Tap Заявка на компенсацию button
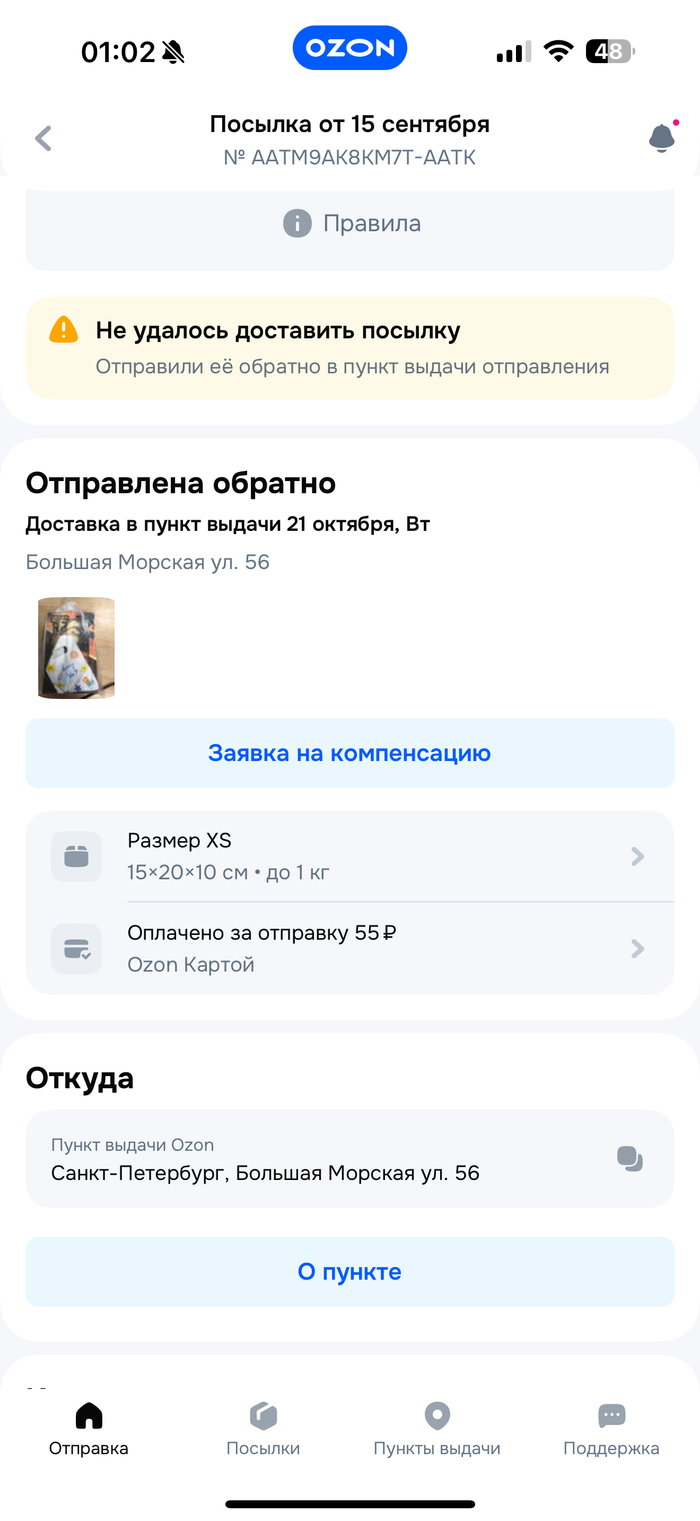The image size is (700, 1521). (x=350, y=753)
